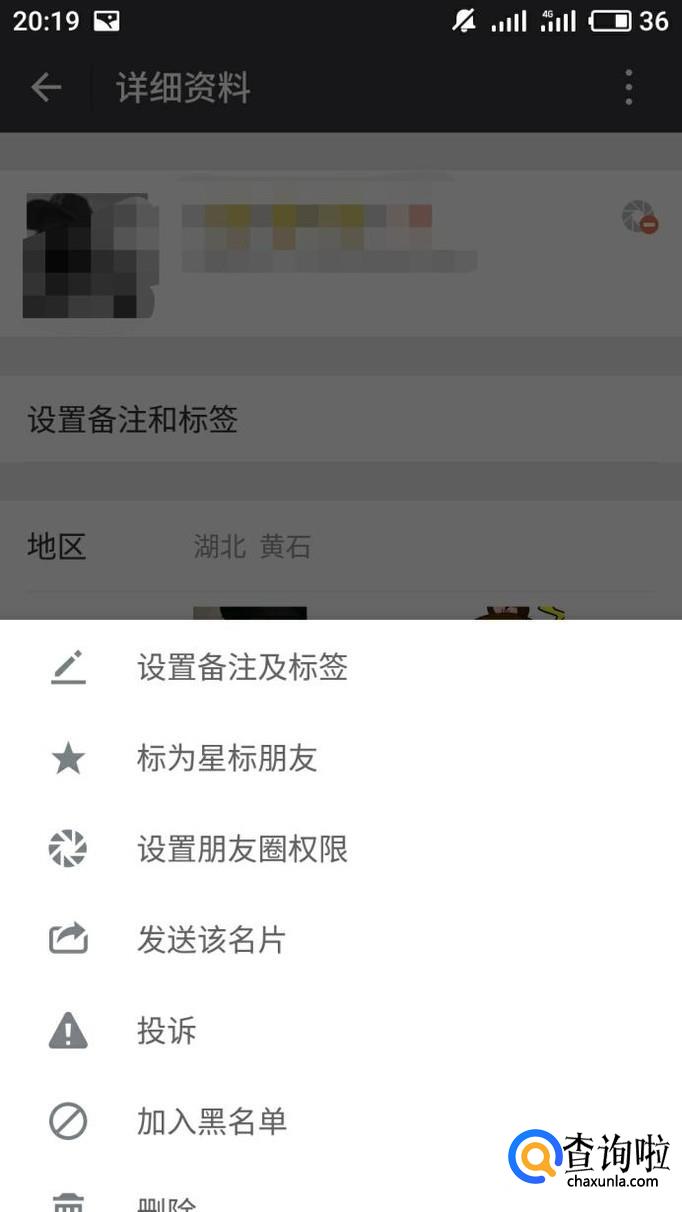Tap 加入黑名单 to block this contact
Image resolution: width=682 pixels, height=1212 pixels.
point(212,1121)
